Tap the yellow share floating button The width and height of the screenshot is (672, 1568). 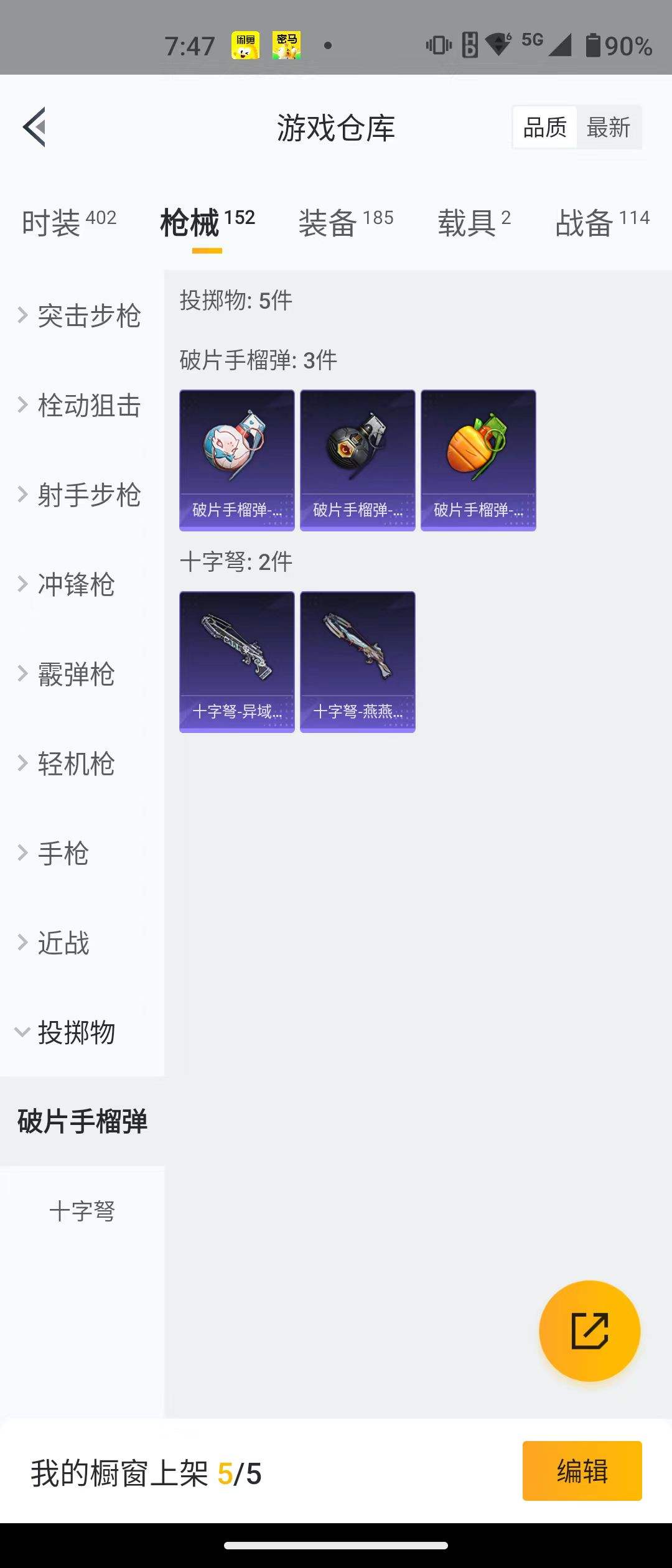point(589,1331)
